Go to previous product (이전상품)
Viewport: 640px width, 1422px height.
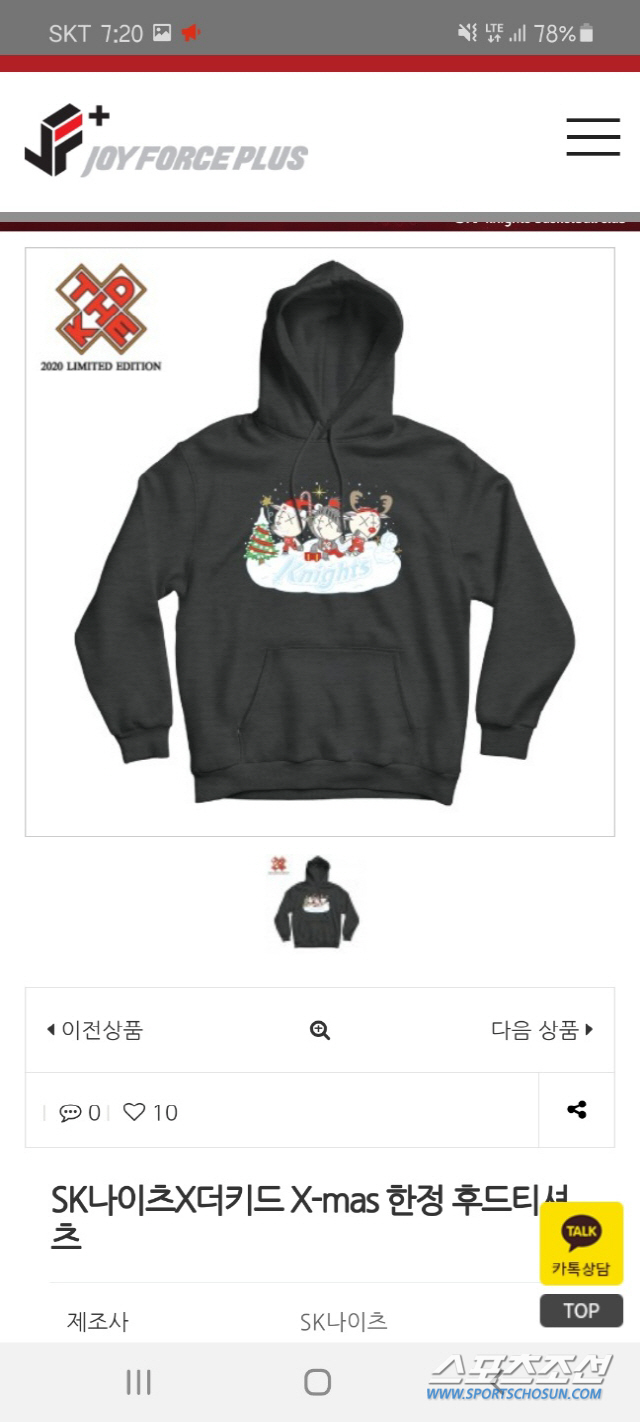point(96,1030)
